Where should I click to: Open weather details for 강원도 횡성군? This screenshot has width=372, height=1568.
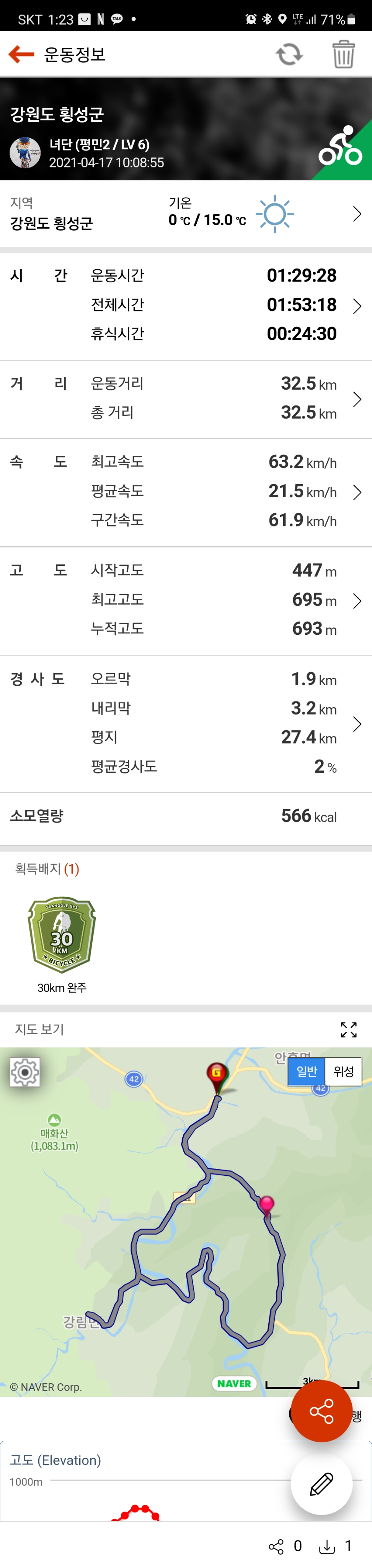coord(356,214)
